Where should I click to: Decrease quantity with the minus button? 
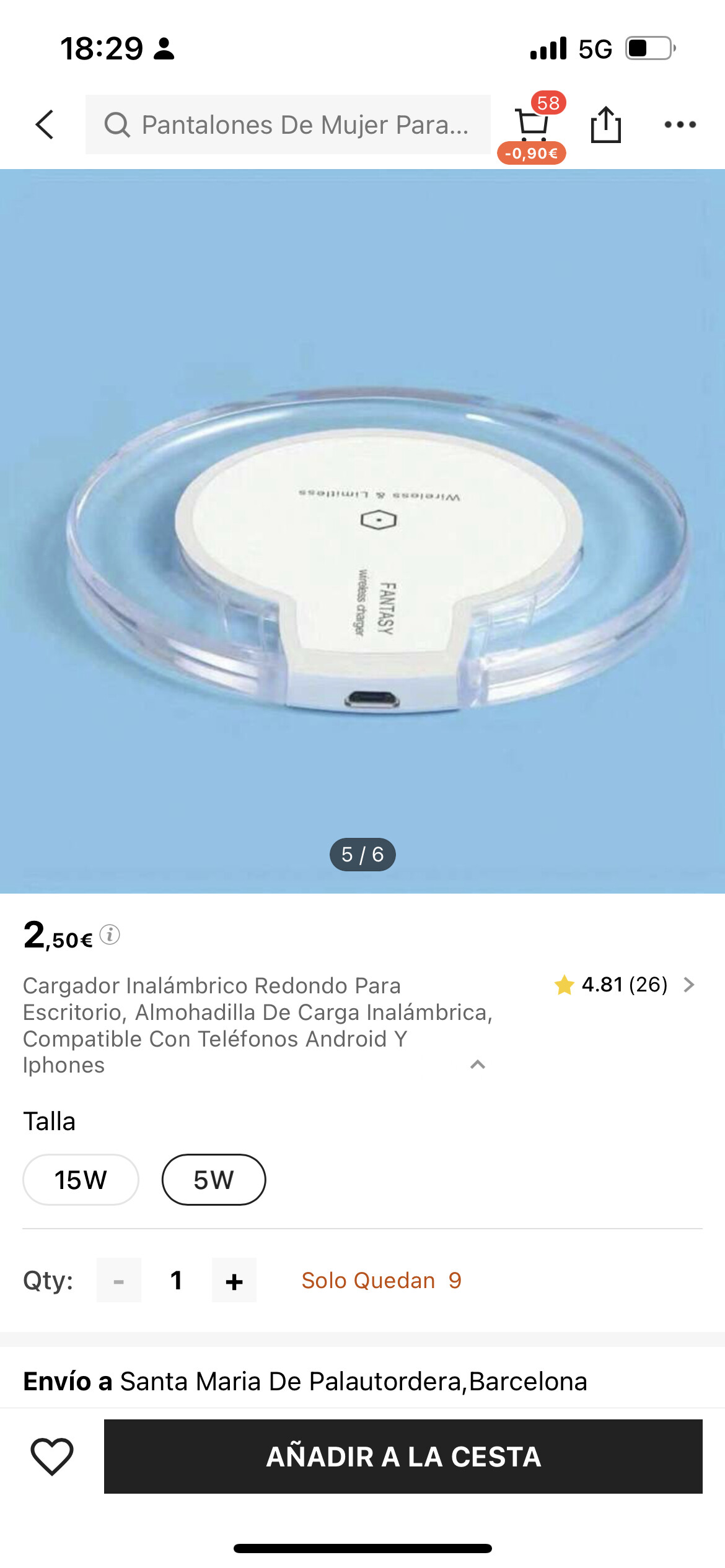tap(118, 1280)
